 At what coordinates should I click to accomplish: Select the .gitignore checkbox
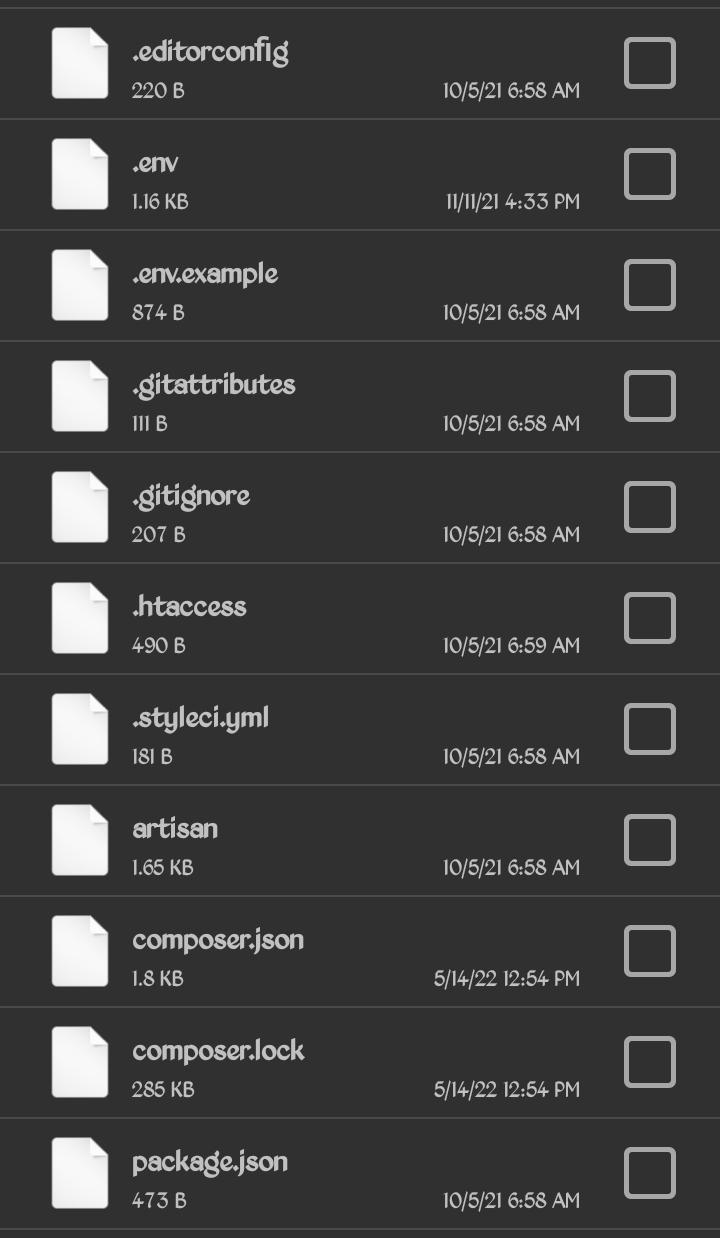[650, 507]
